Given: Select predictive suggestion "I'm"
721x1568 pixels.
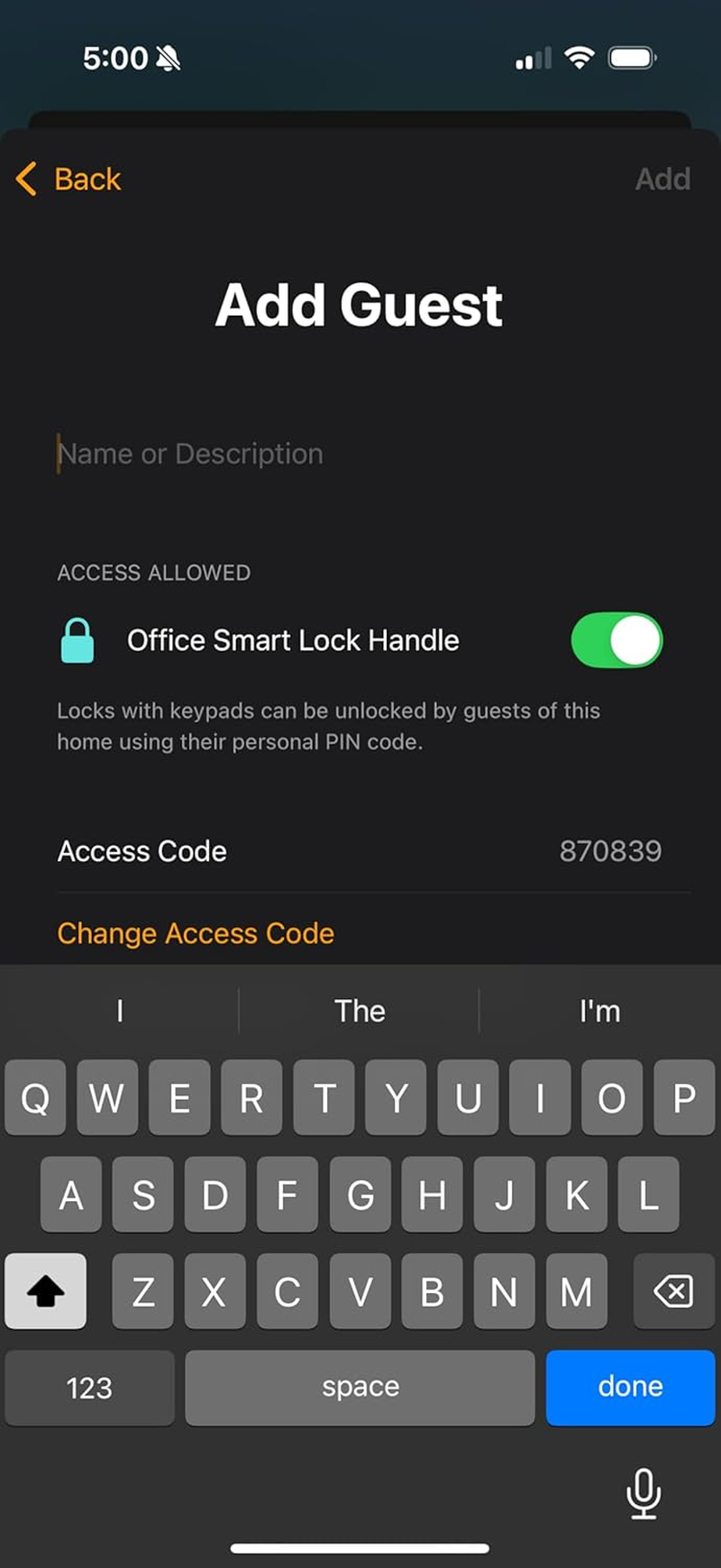Looking at the screenshot, I should (599, 1011).
